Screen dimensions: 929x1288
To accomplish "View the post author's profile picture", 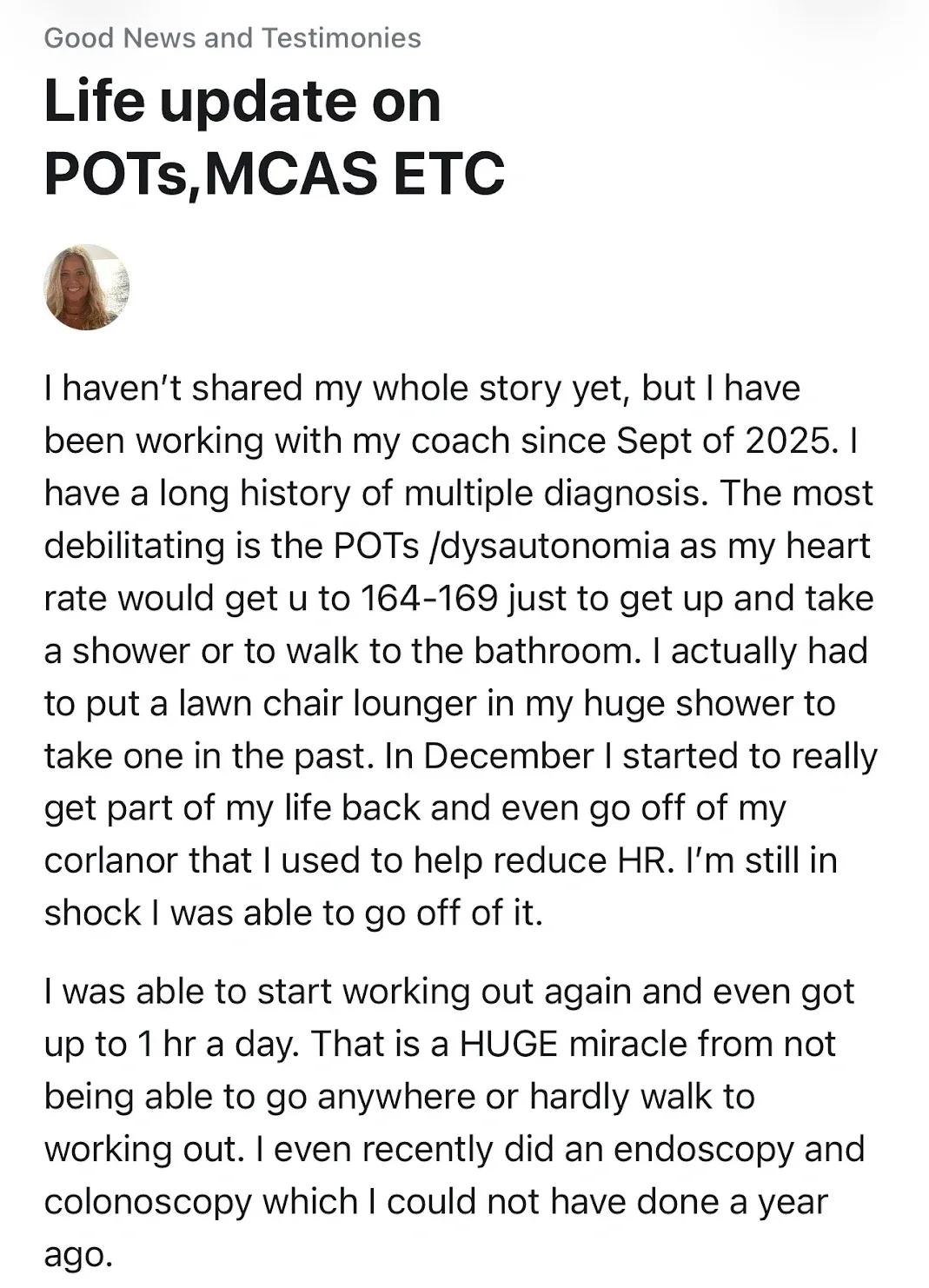I will point(87,287).
